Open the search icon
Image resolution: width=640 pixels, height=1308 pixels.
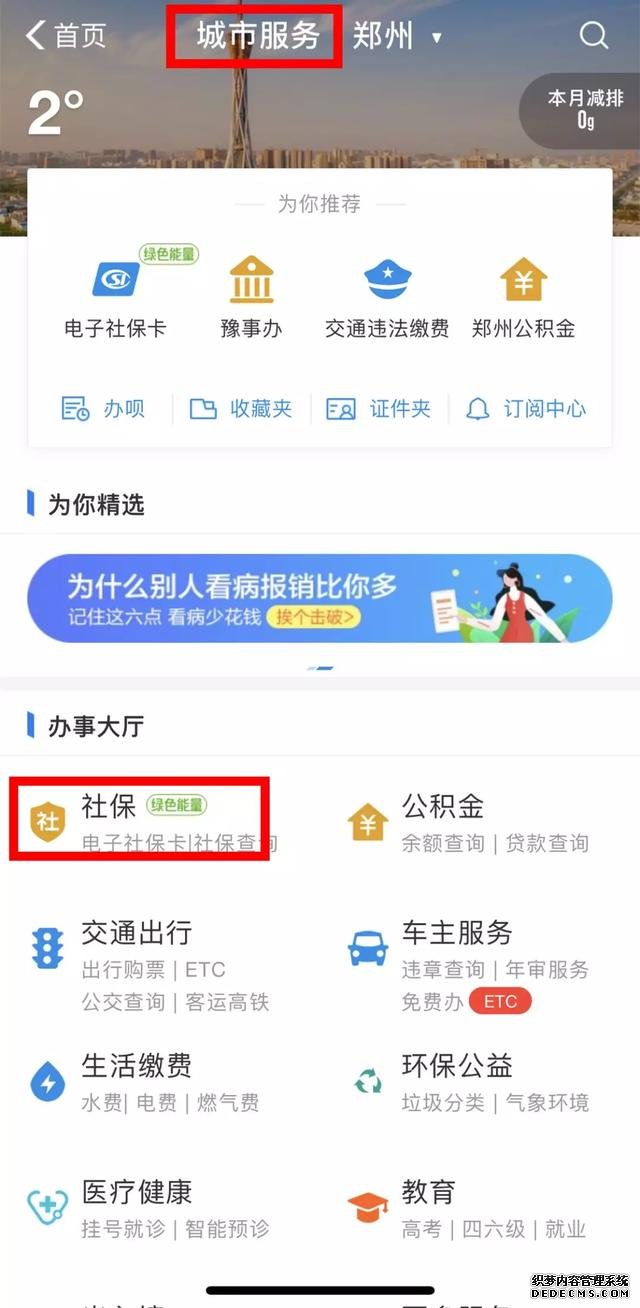594,36
